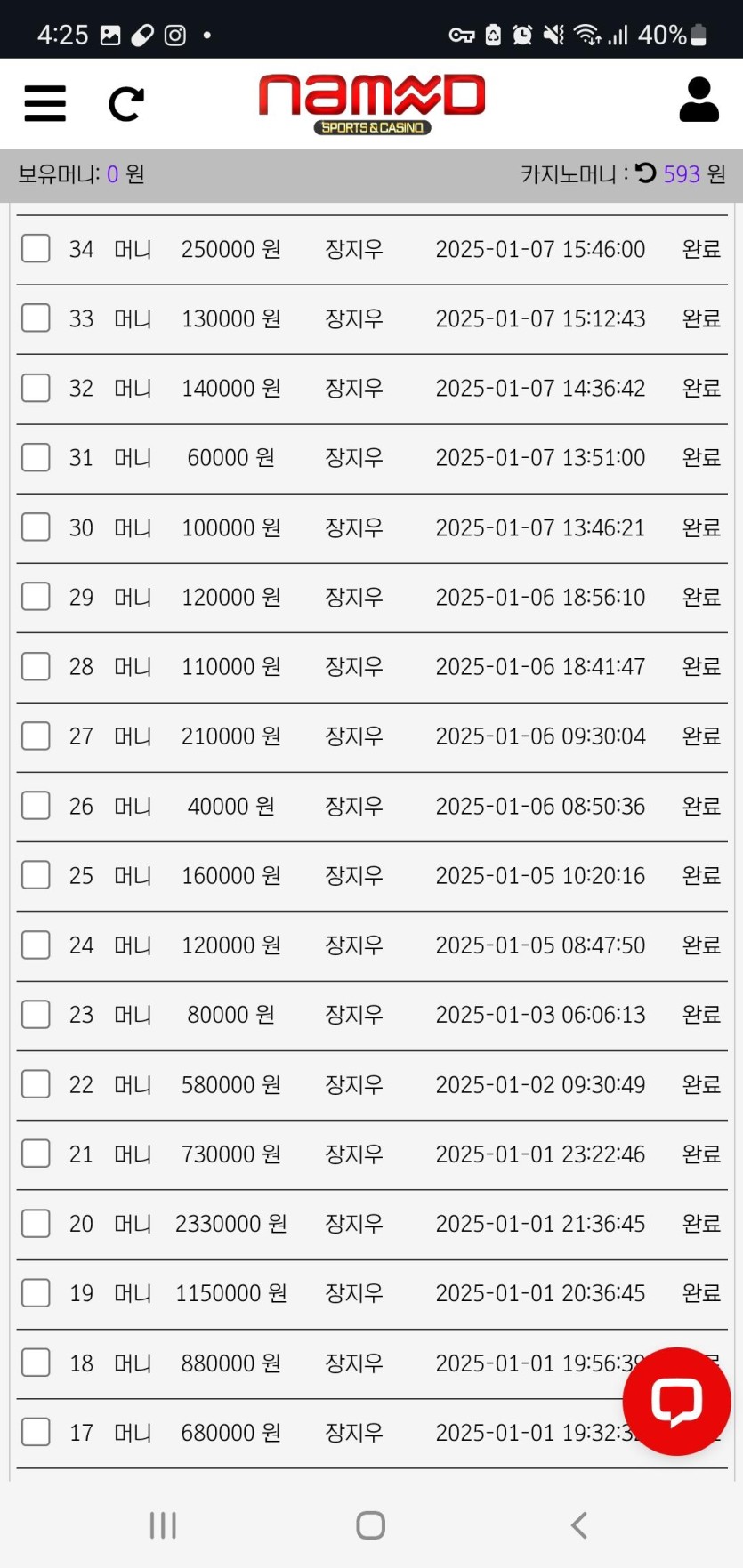The image size is (743, 1568).
Task: Check the box for row 34
Action: pos(36,248)
